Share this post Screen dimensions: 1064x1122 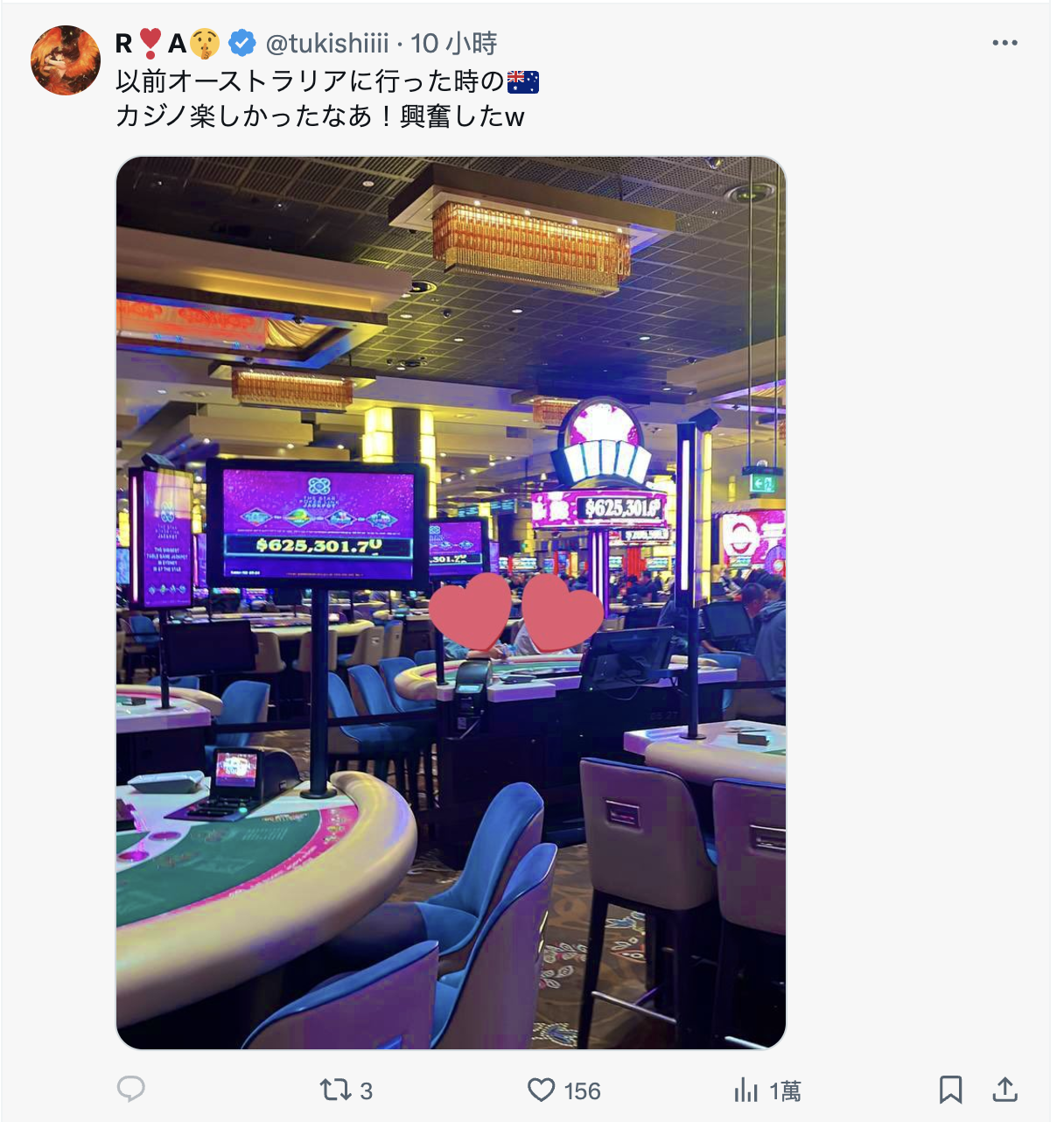(x=1005, y=1090)
